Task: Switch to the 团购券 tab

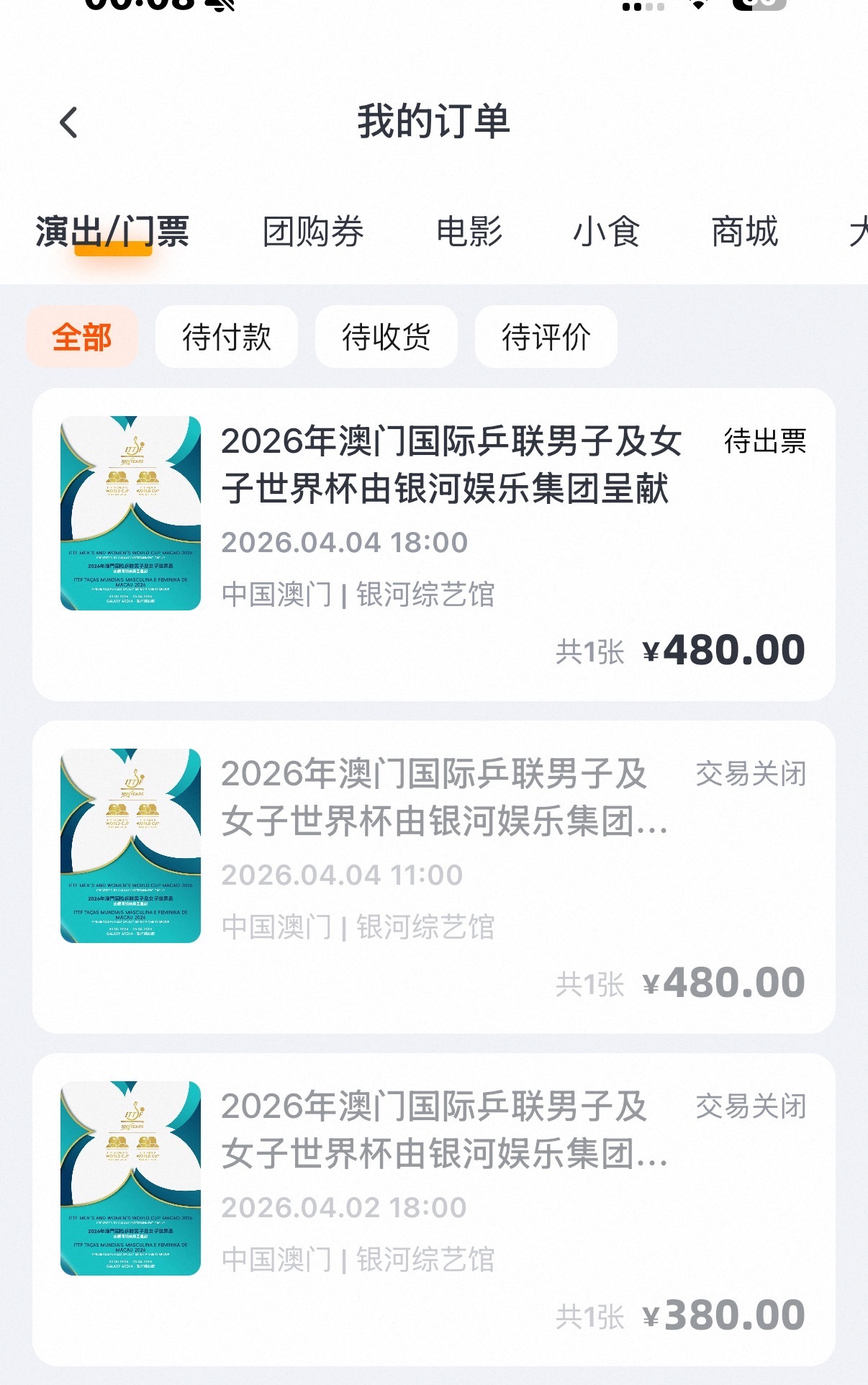Action: click(x=312, y=230)
